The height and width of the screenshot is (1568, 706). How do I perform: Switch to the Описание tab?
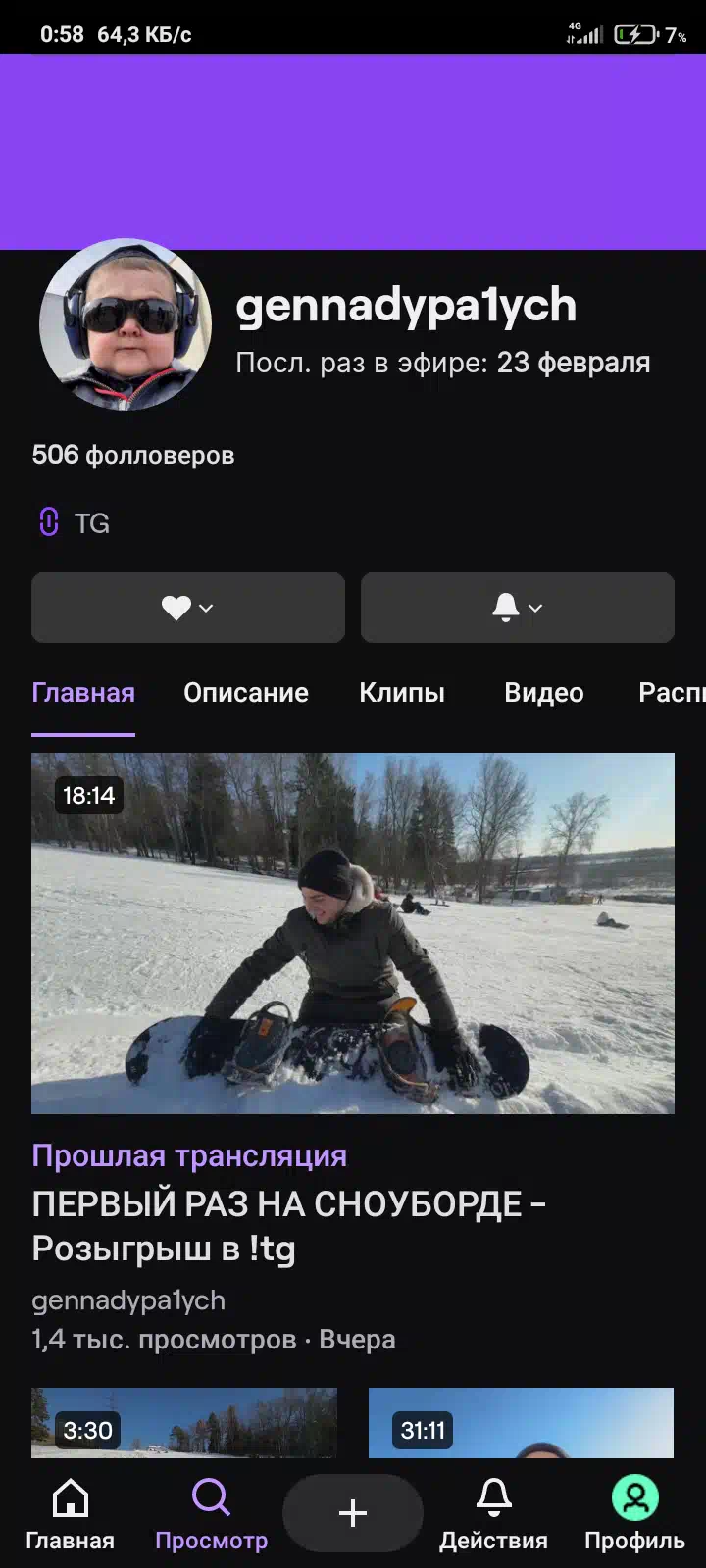[x=246, y=693]
